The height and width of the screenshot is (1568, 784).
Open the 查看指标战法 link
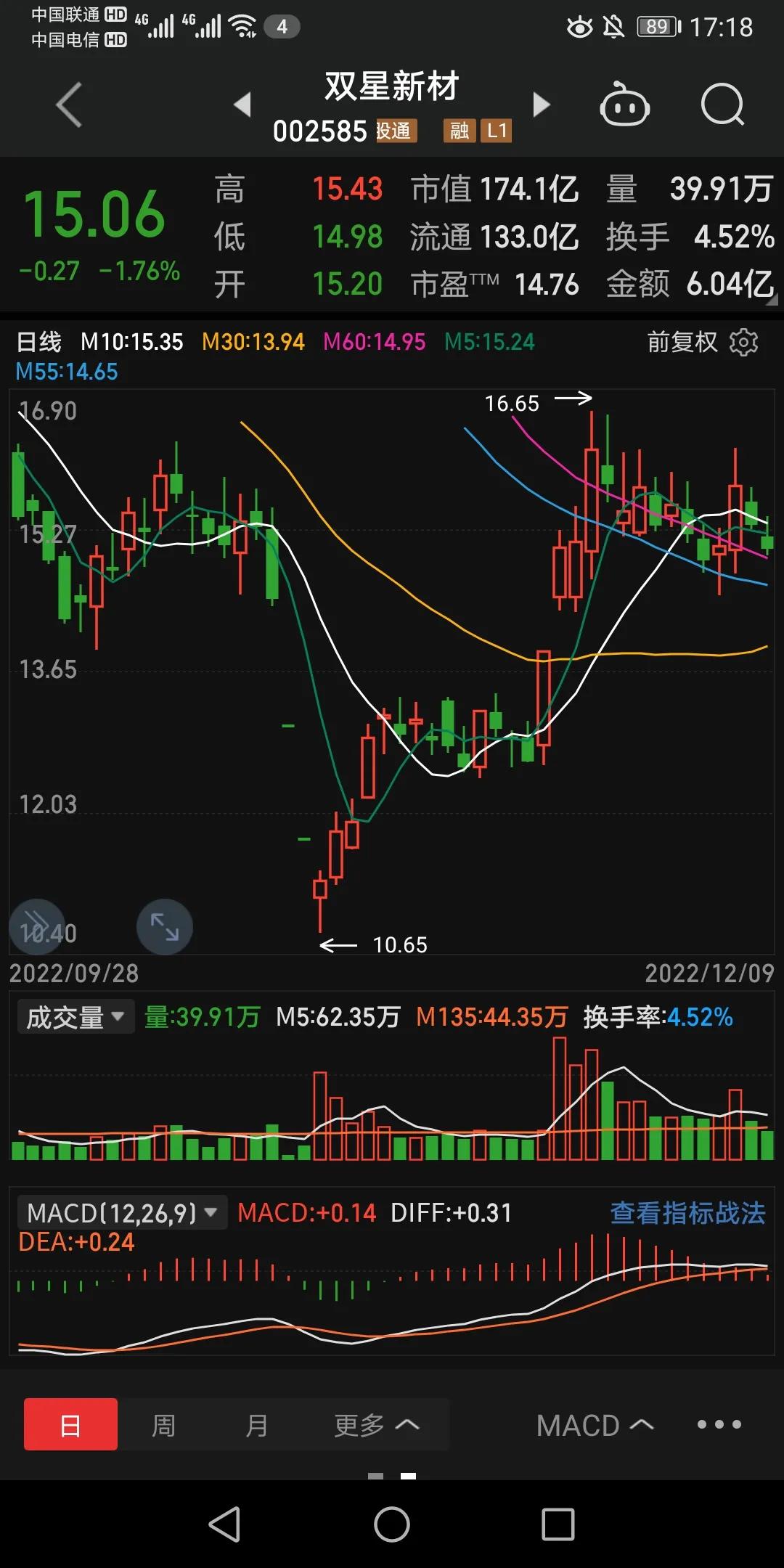coord(687,1213)
